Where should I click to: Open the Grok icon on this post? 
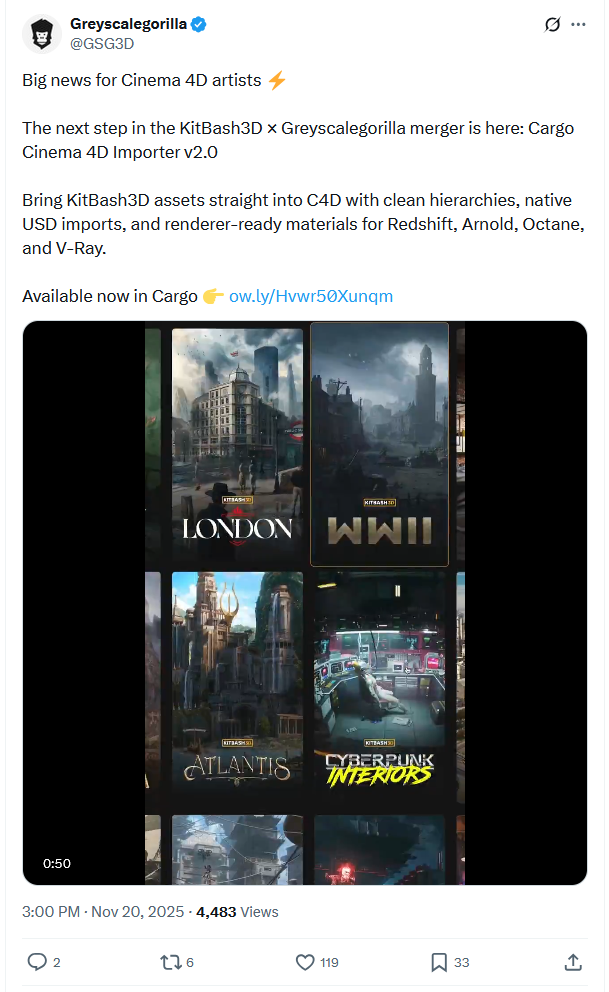552,25
